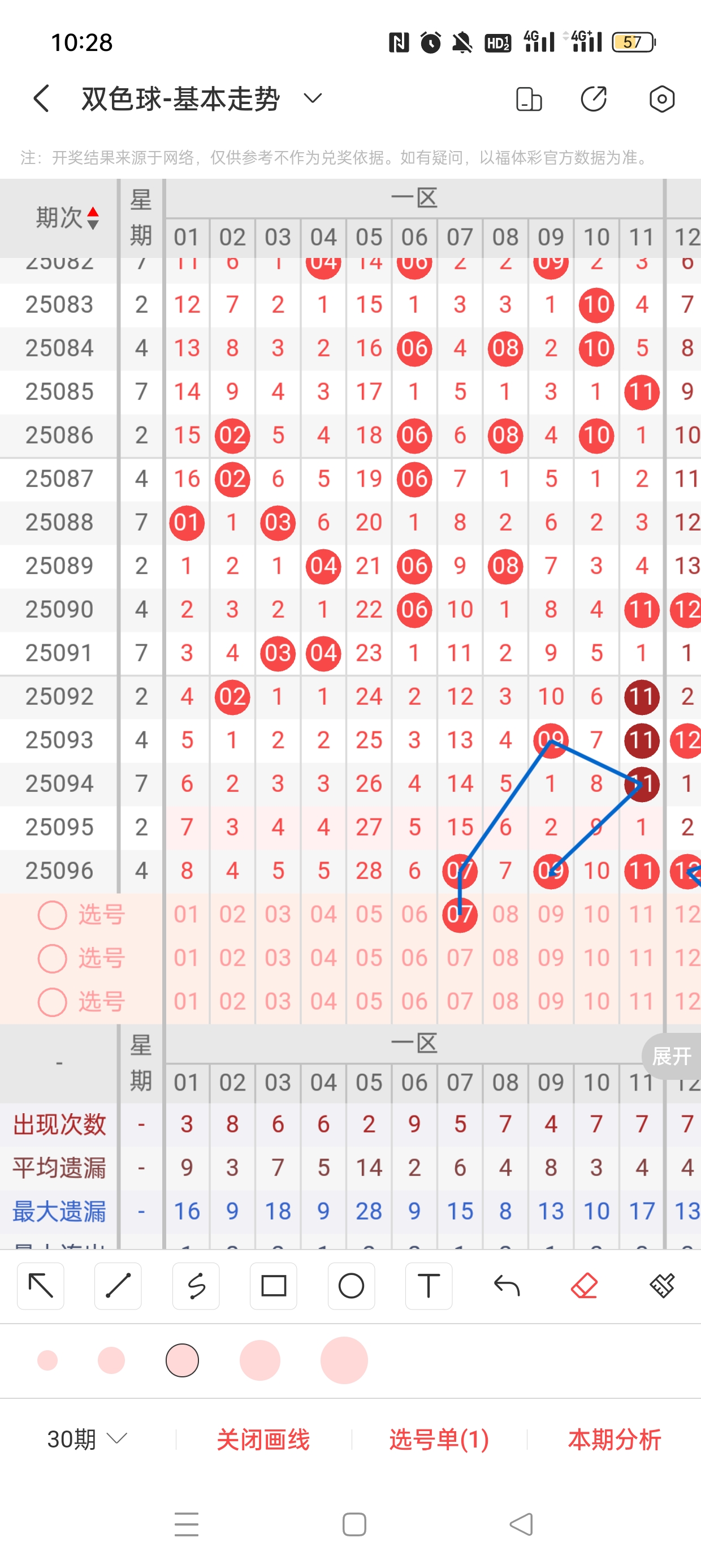This screenshot has width=701, height=1568.
Task: Go back from the trend chart
Action: click(x=41, y=98)
